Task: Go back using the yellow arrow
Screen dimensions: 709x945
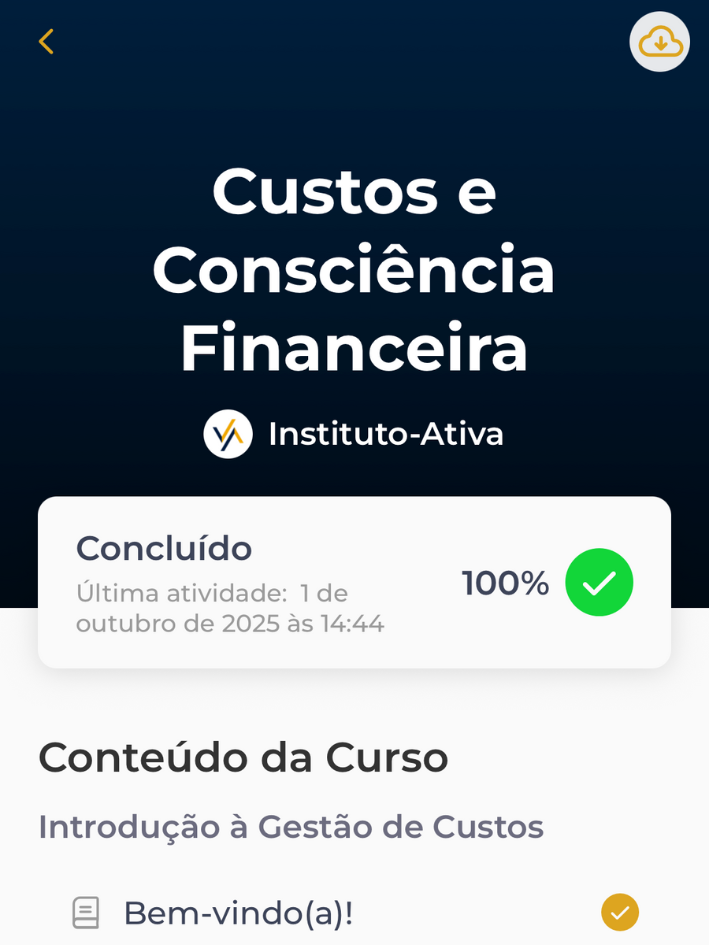Action: coord(46,42)
